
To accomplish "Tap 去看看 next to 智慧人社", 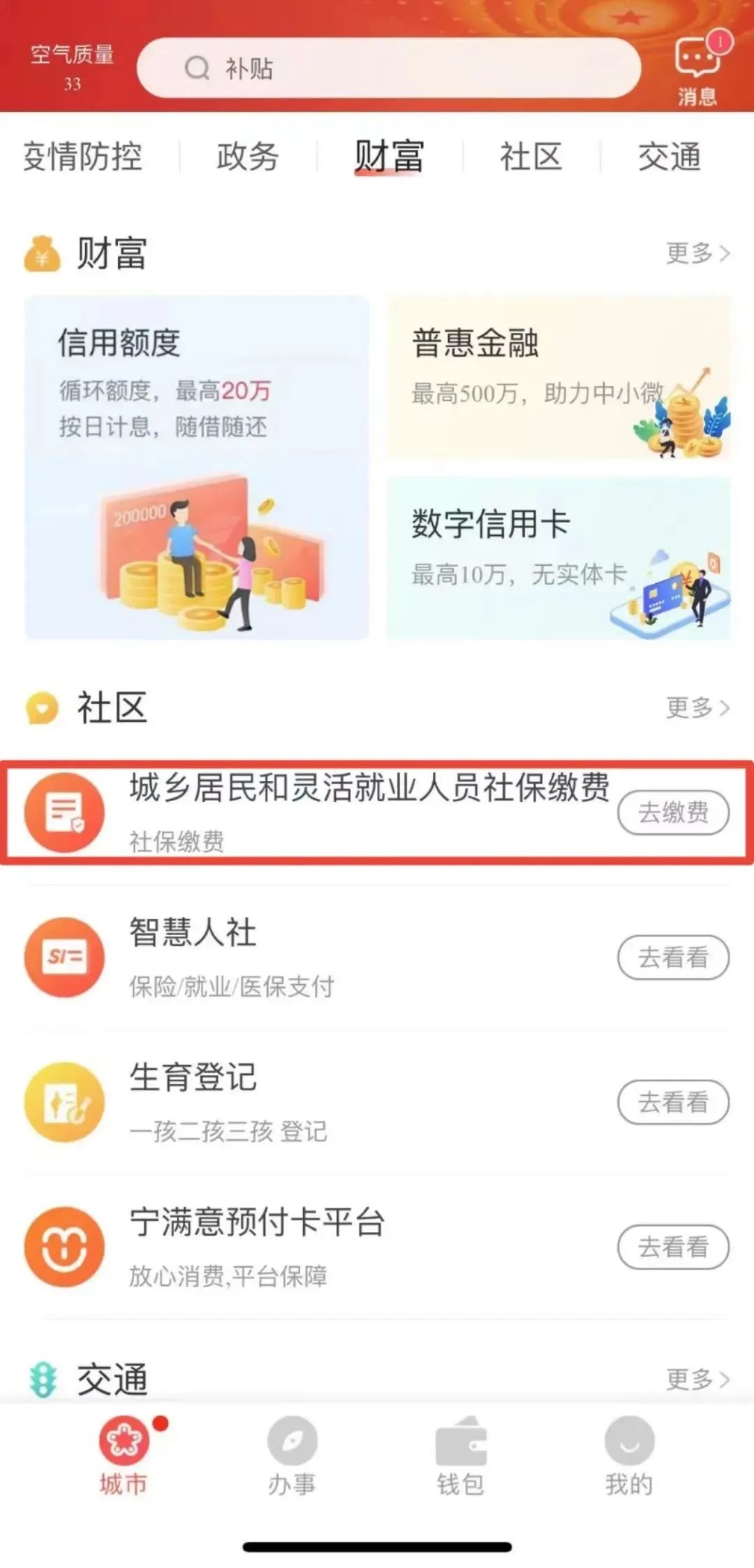I will coord(674,957).
